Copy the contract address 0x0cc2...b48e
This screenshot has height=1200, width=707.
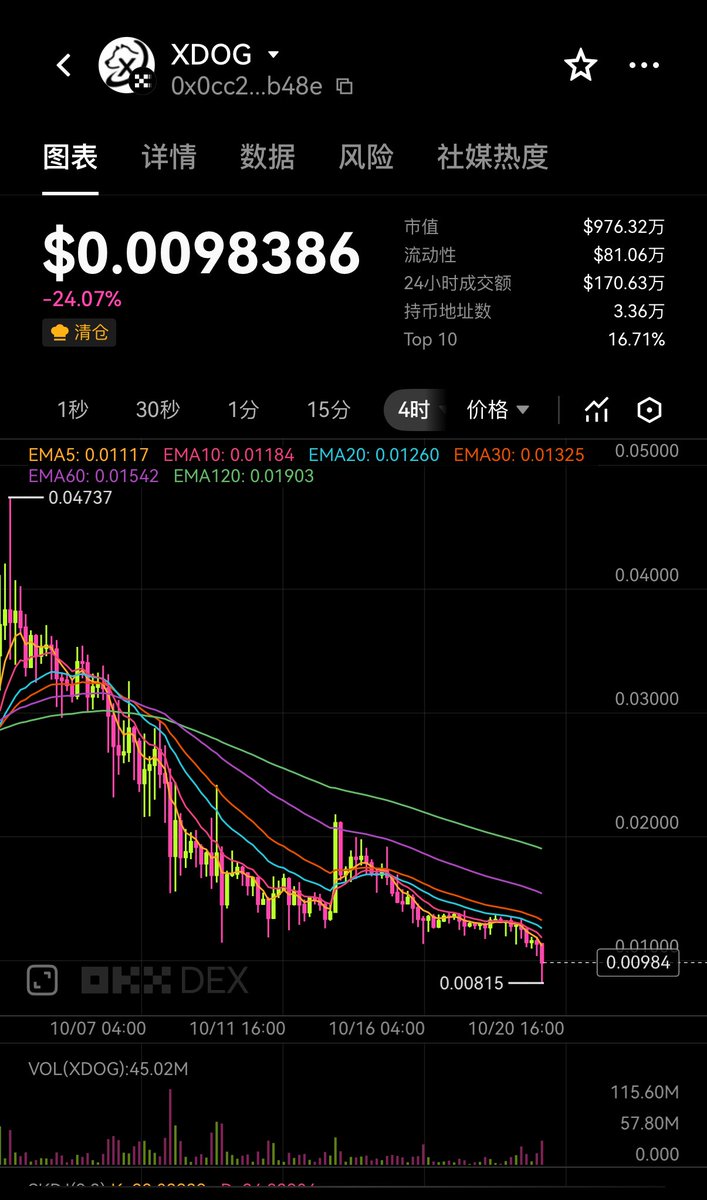point(344,87)
